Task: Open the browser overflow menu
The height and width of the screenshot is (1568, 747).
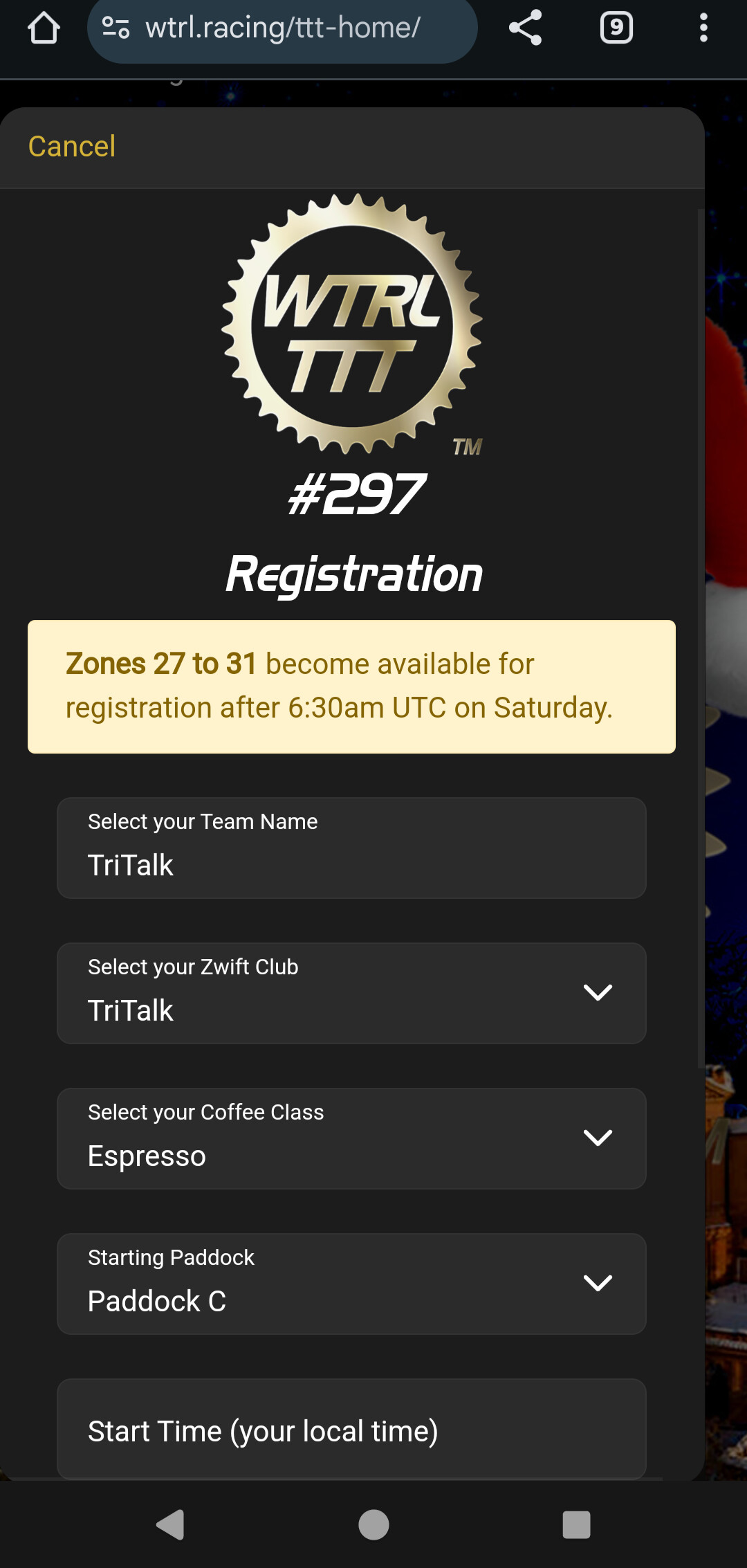Action: click(703, 28)
